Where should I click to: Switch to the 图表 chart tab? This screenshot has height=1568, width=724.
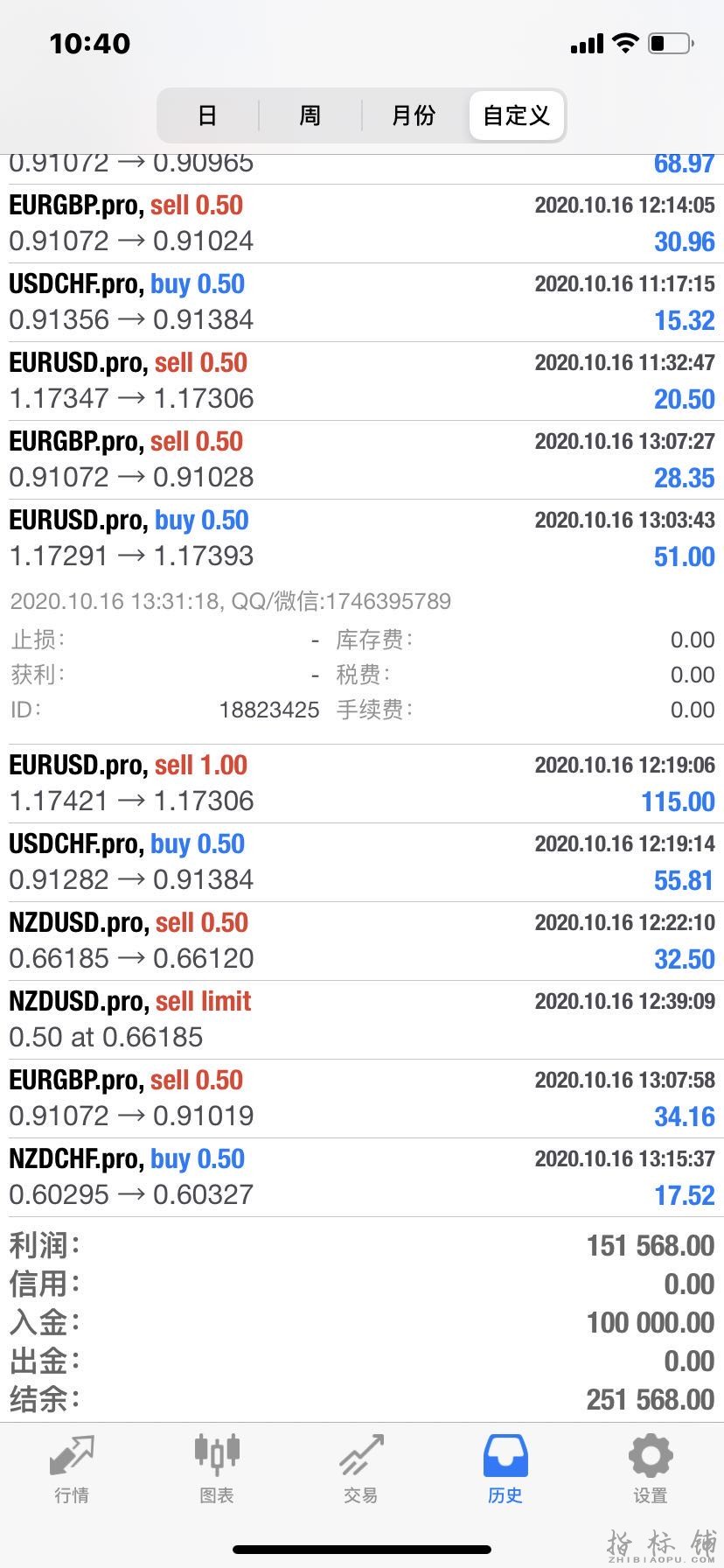pos(217,1468)
